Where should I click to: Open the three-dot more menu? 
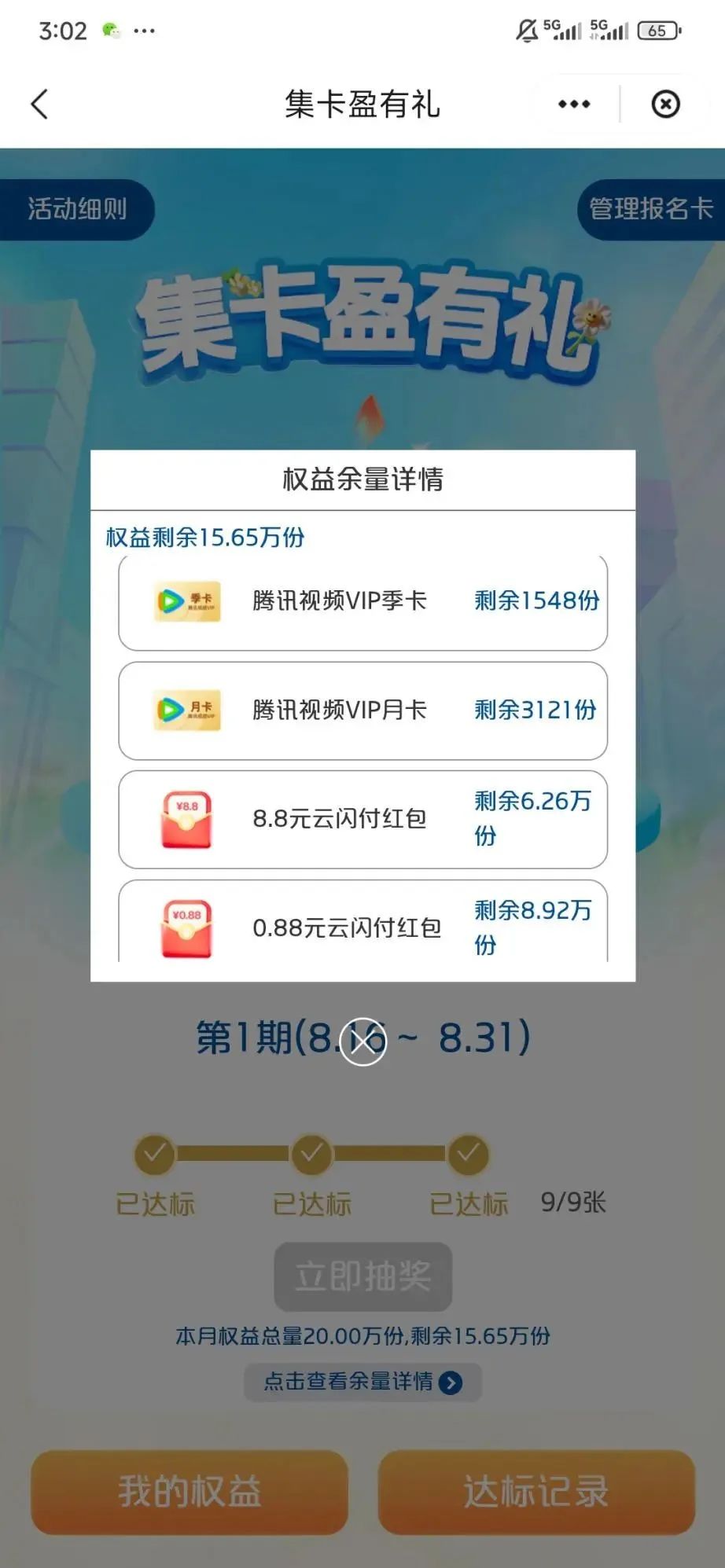(574, 104)
